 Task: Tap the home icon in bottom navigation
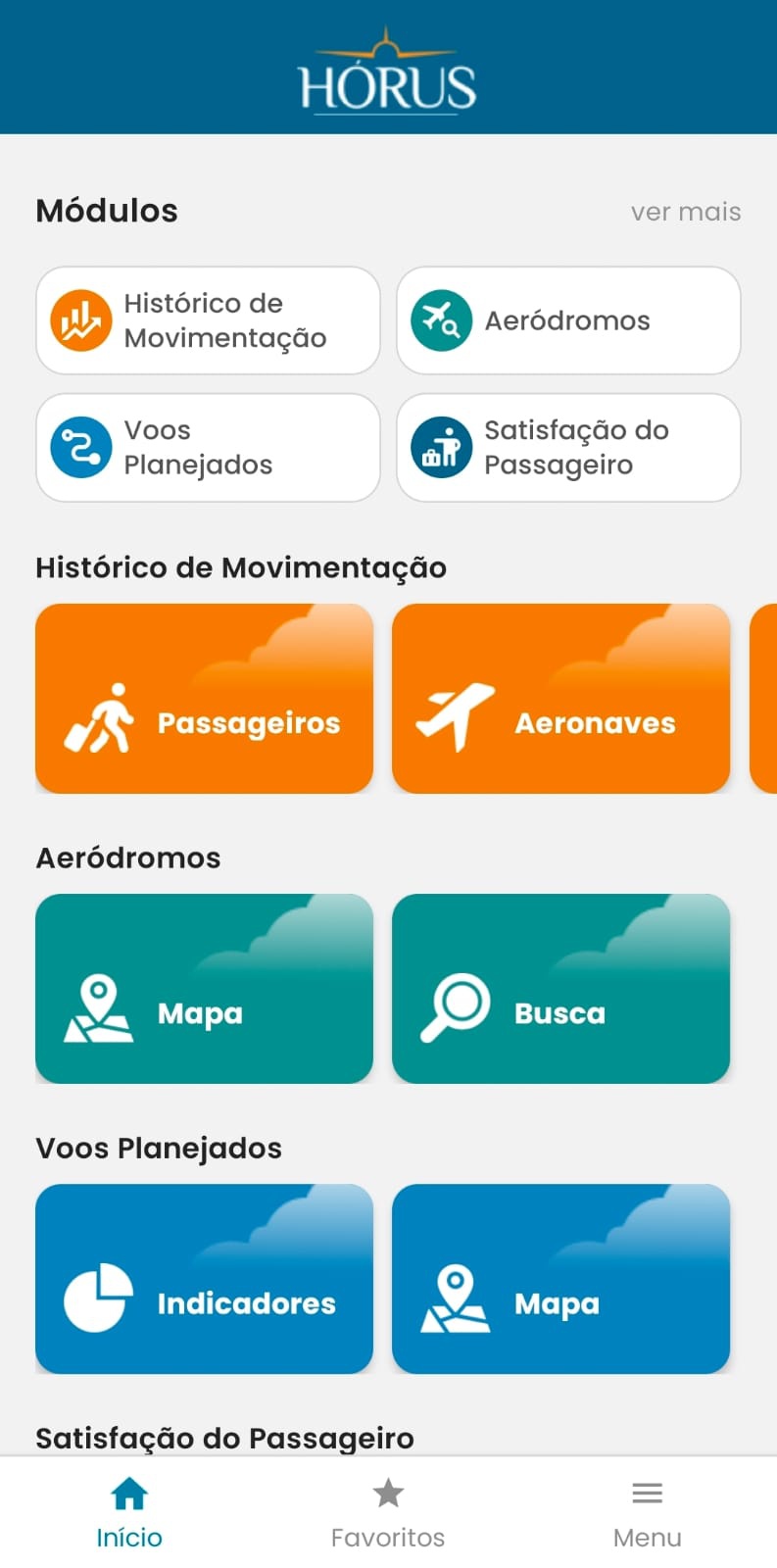pyautogui.click(x=129, y=1492)
